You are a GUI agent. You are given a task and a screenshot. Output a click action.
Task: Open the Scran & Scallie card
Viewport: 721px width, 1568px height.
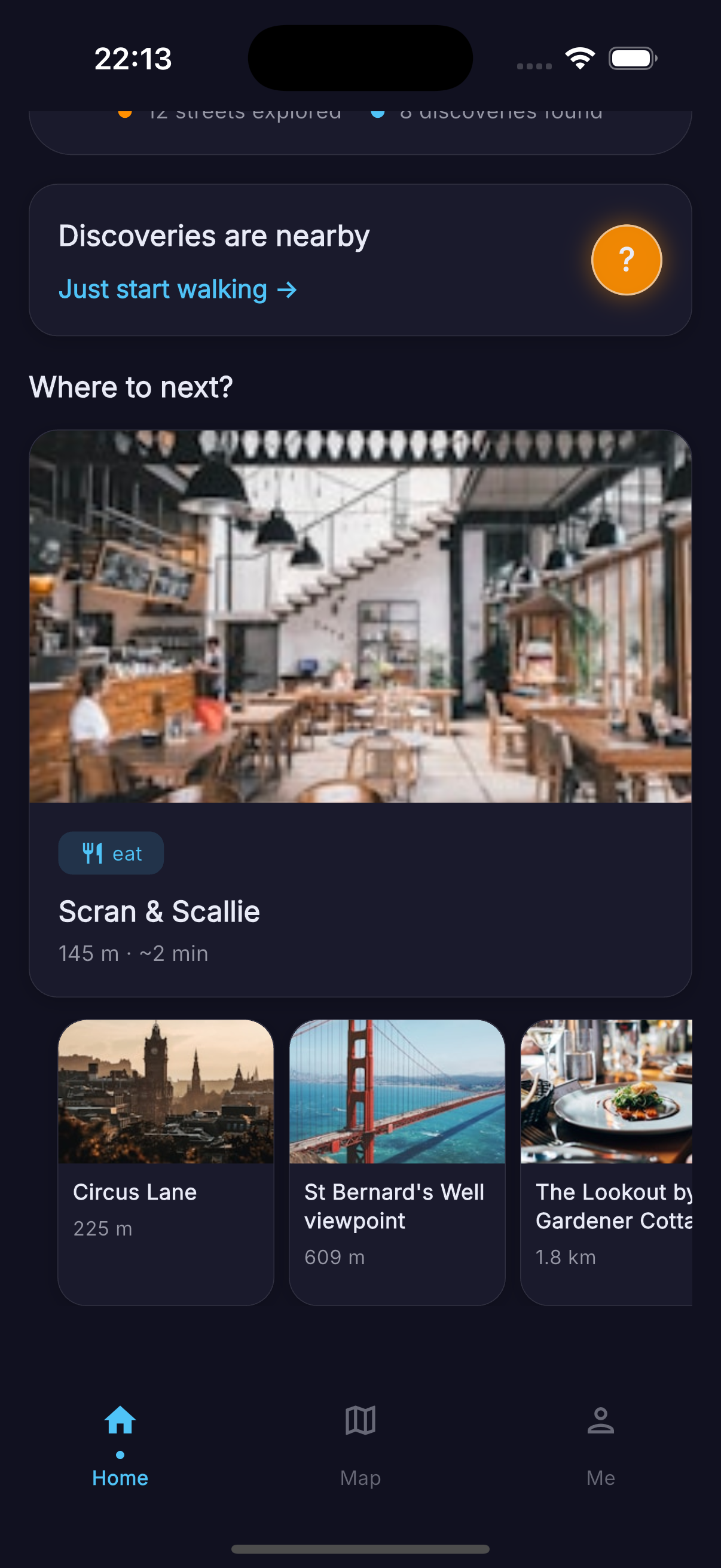(x=360, y=712)
